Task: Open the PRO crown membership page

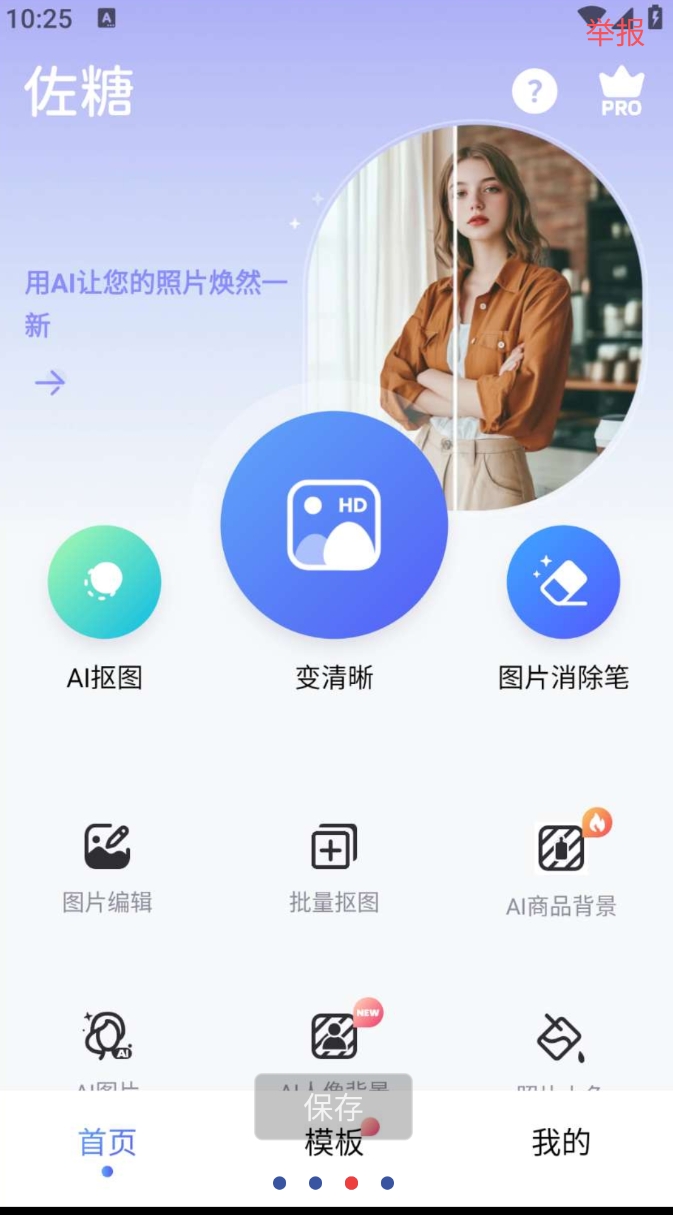Action: pos(621,92)
